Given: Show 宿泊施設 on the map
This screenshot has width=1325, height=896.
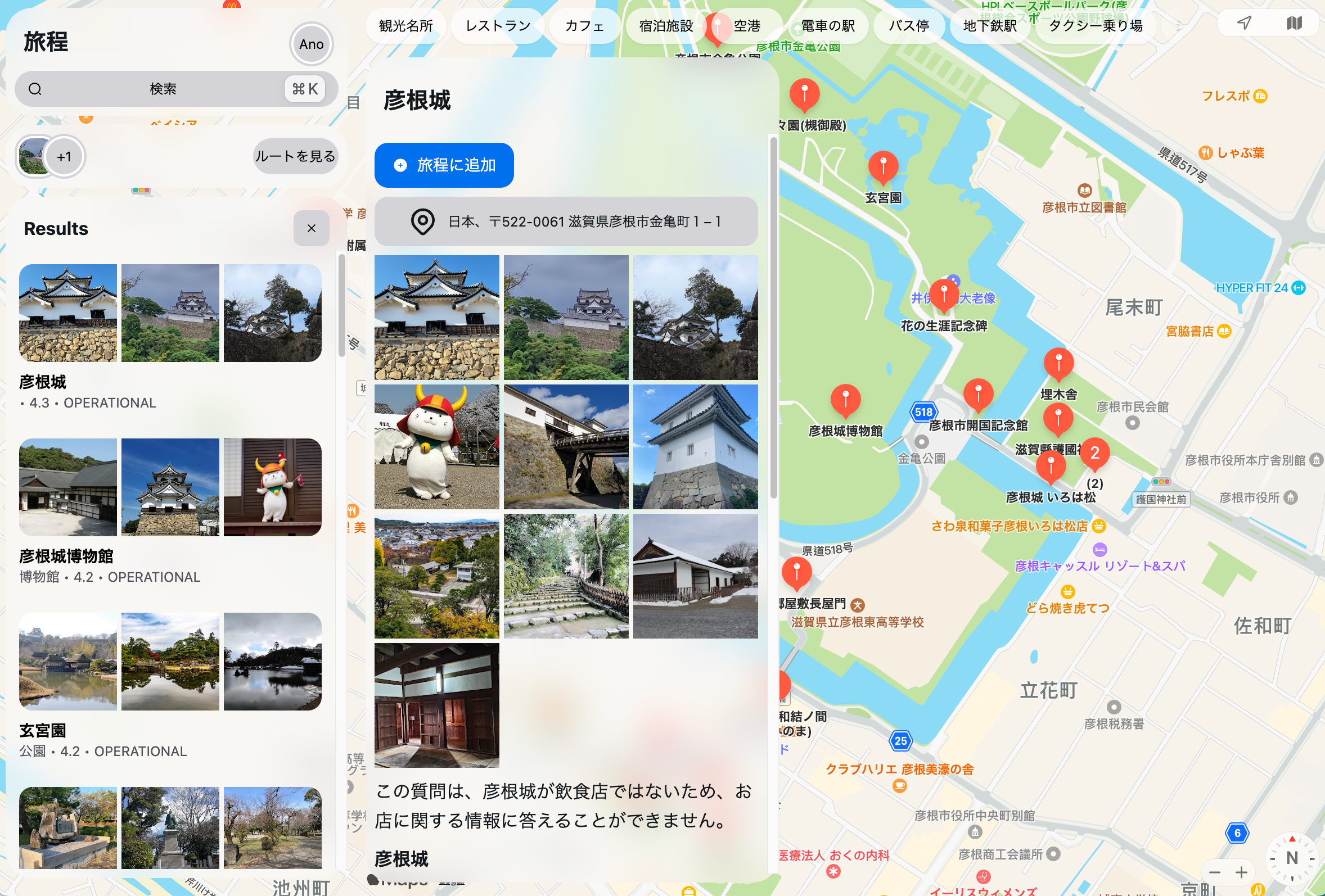Looking at the screenshot, I should pos(665,26).
